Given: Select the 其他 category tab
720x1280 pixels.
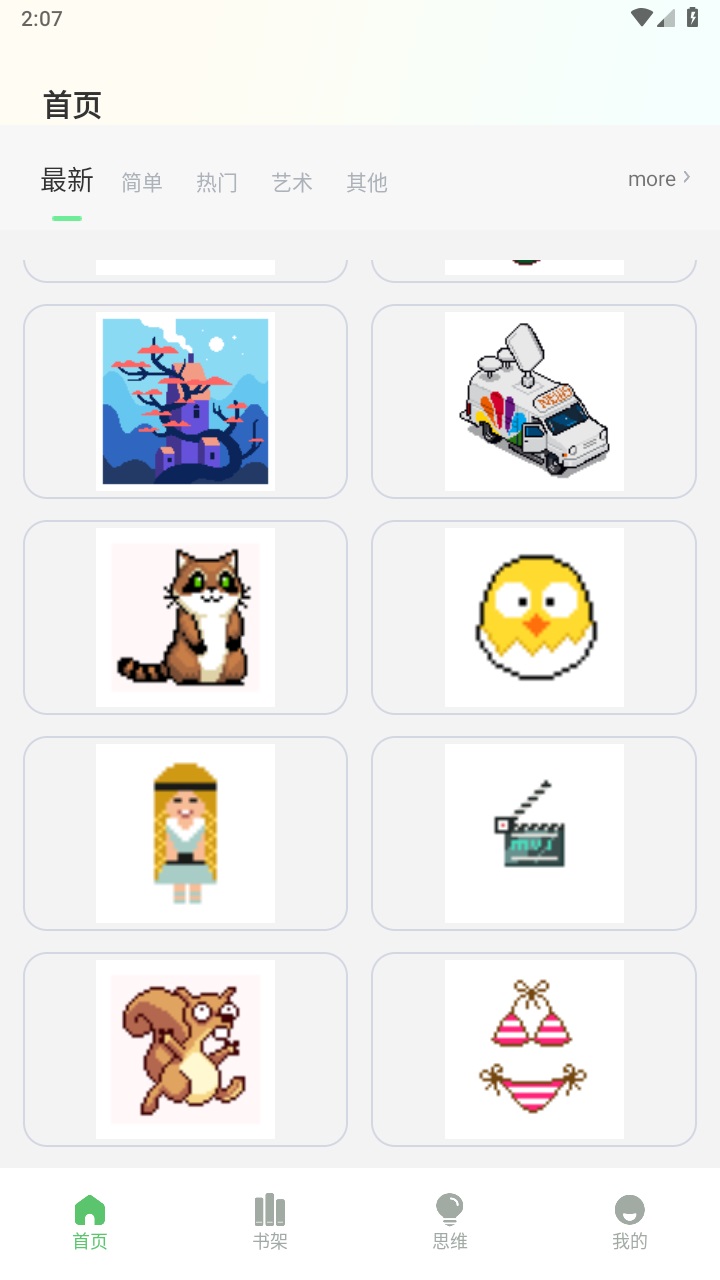Looking at the screenshot, I should coord(367,182).
